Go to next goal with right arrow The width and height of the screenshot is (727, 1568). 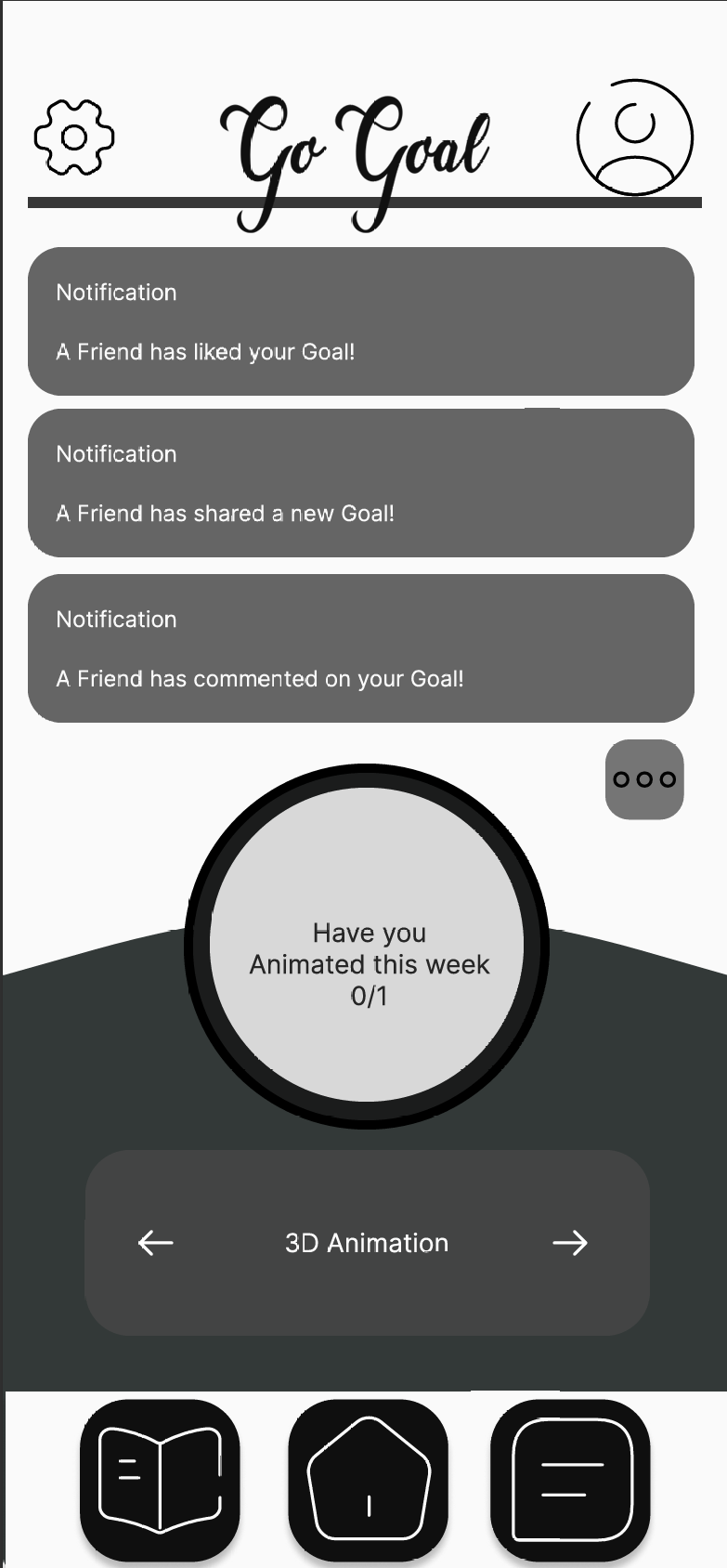click(570, 1243)
